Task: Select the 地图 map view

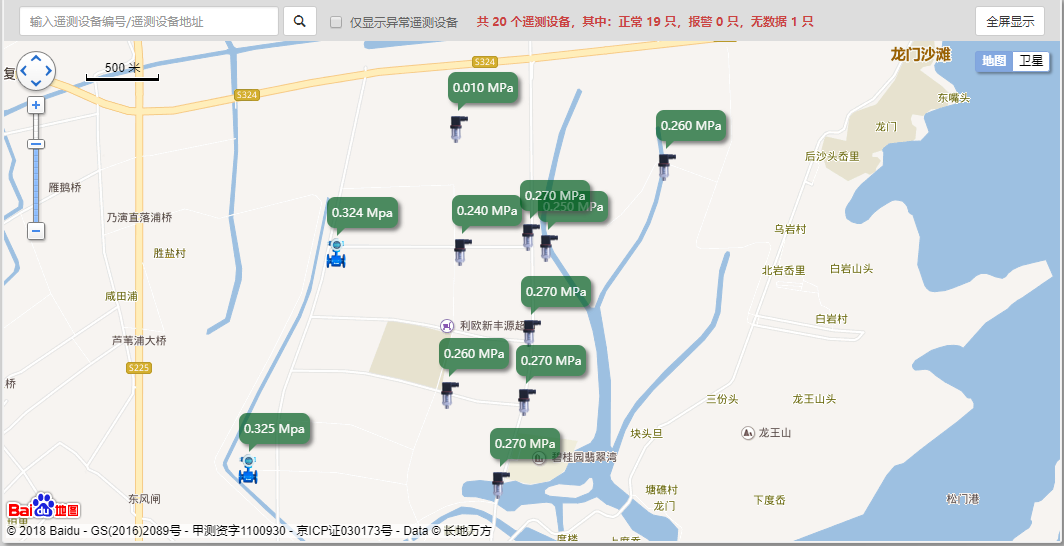Action: pyautogui.click(x=994, y=61)
